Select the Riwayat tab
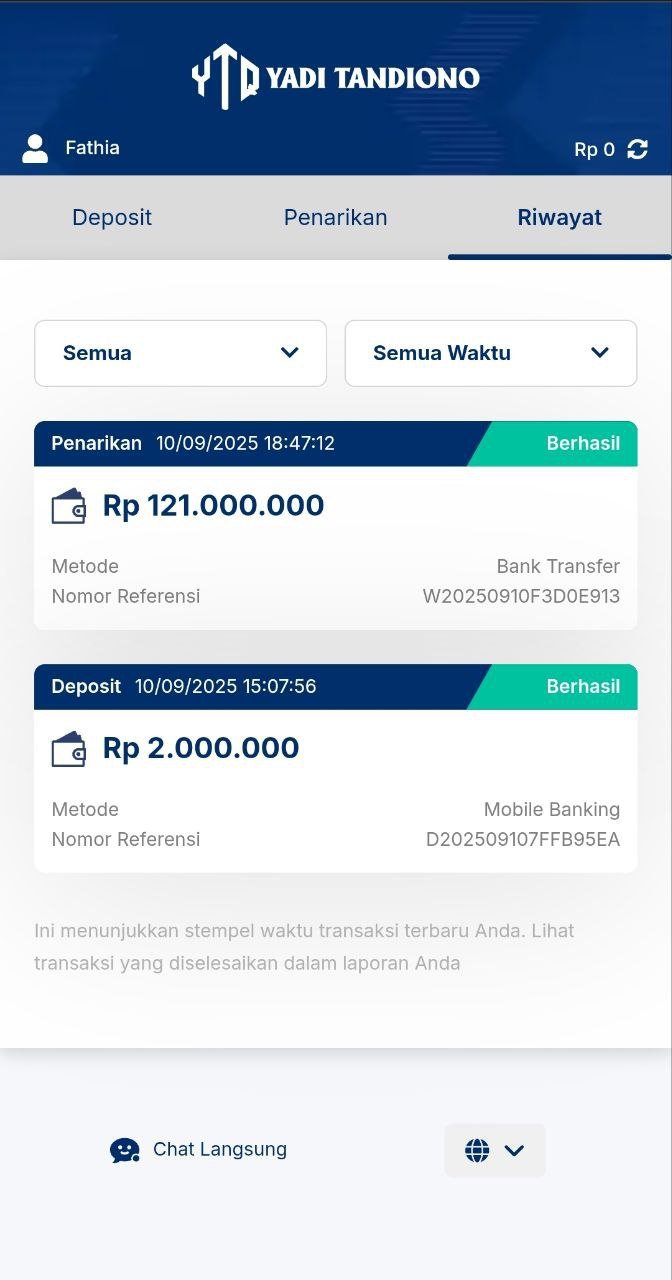672x1280 pixels. point(559,217)
